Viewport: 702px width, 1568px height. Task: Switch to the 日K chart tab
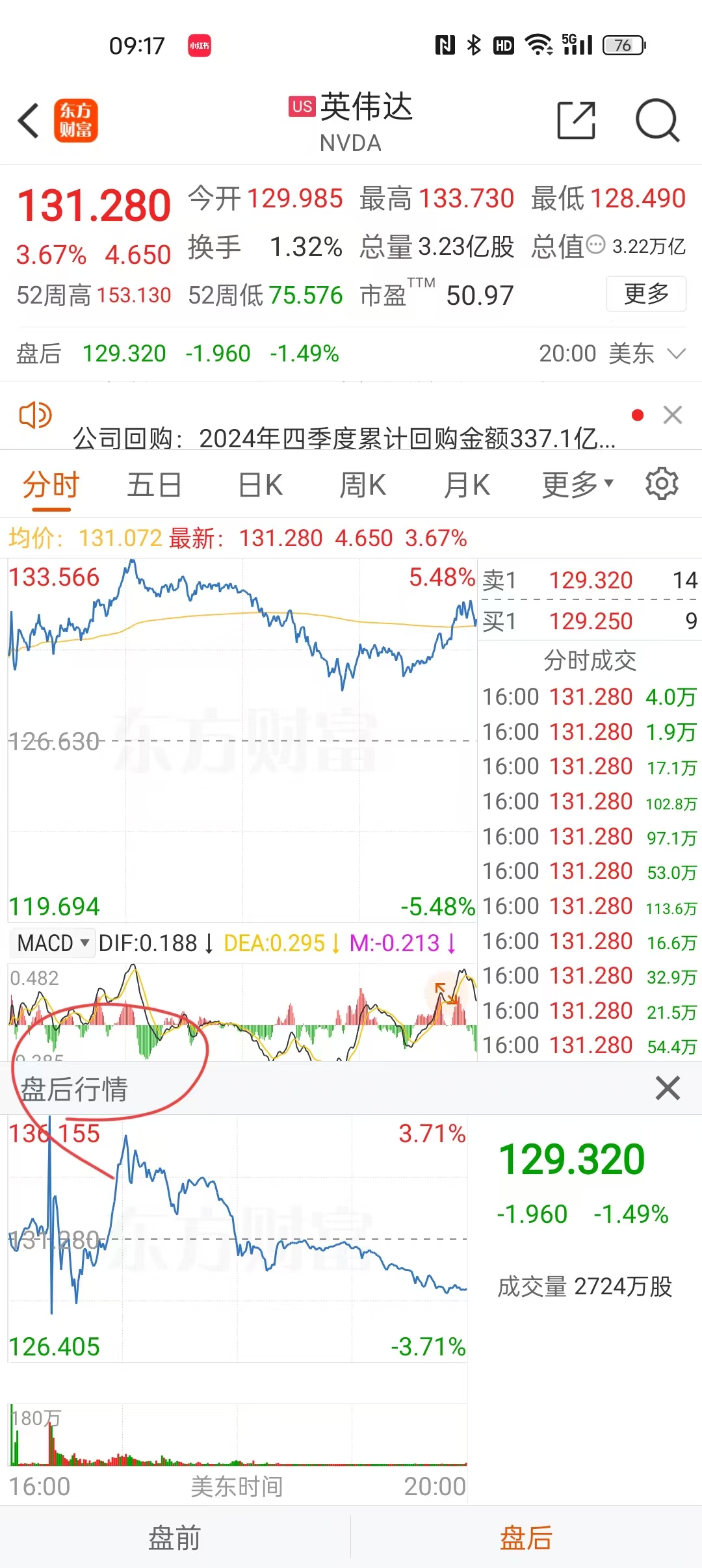[x=260, y=485]
